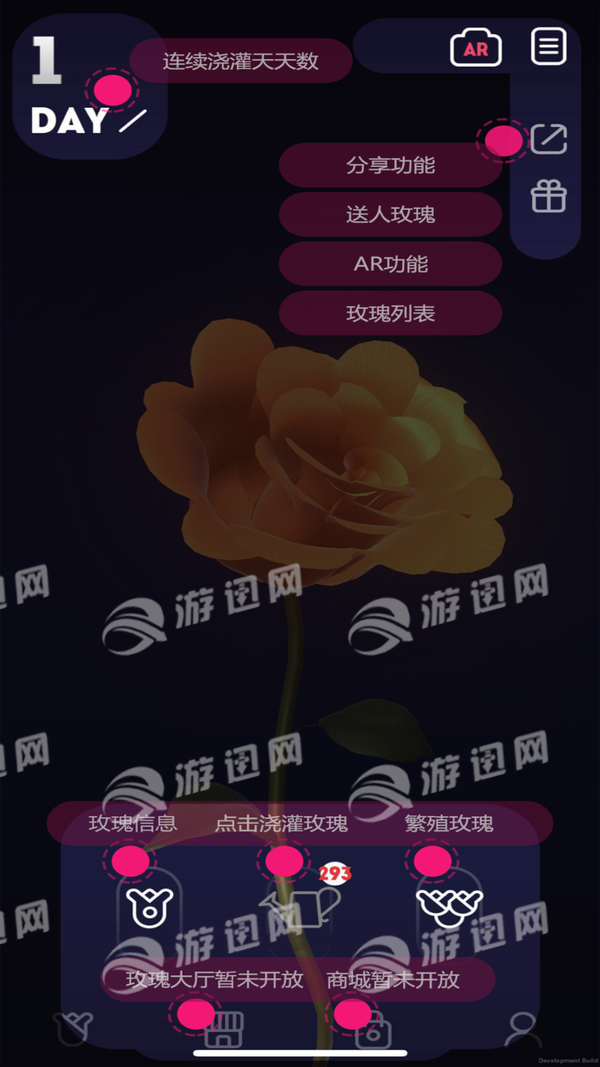Open the rose list menu
This screenshot has width=600, height=1067.
coord(548,46)
